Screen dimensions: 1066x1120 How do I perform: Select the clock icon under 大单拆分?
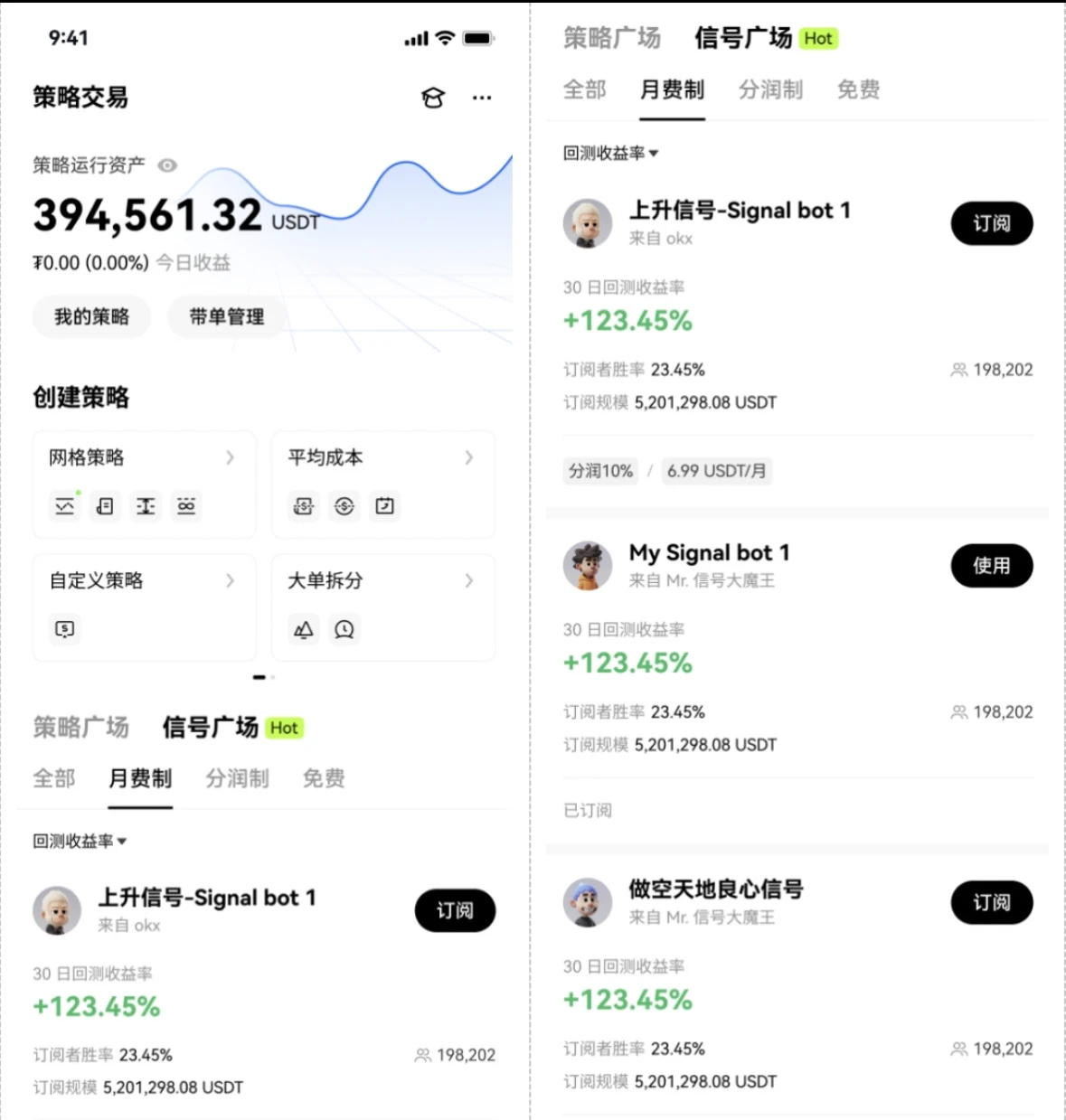click(x=344, y=630)
